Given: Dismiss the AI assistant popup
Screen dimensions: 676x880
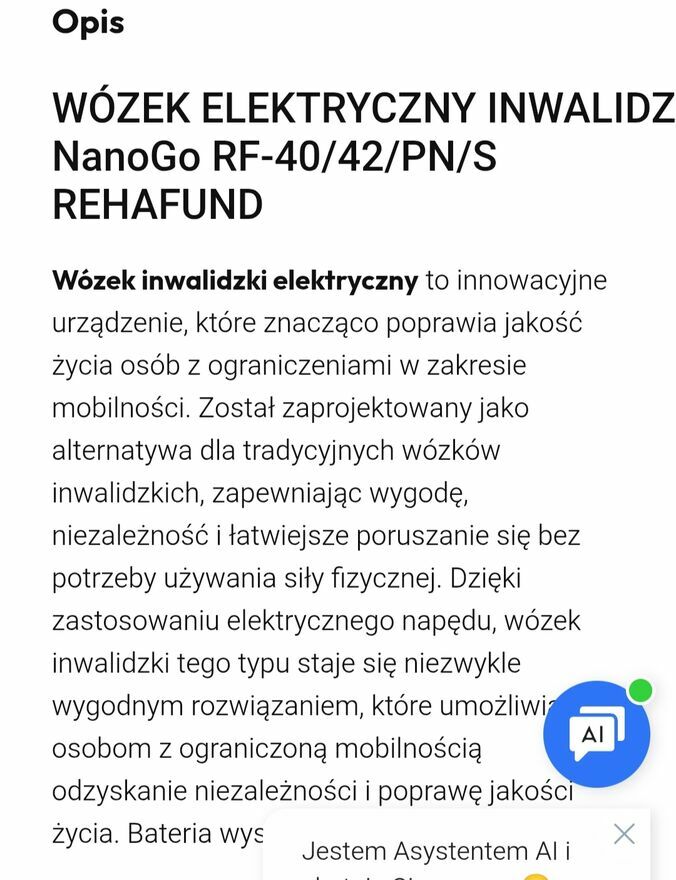Looking at the screenshot, I should click(624, 834).
